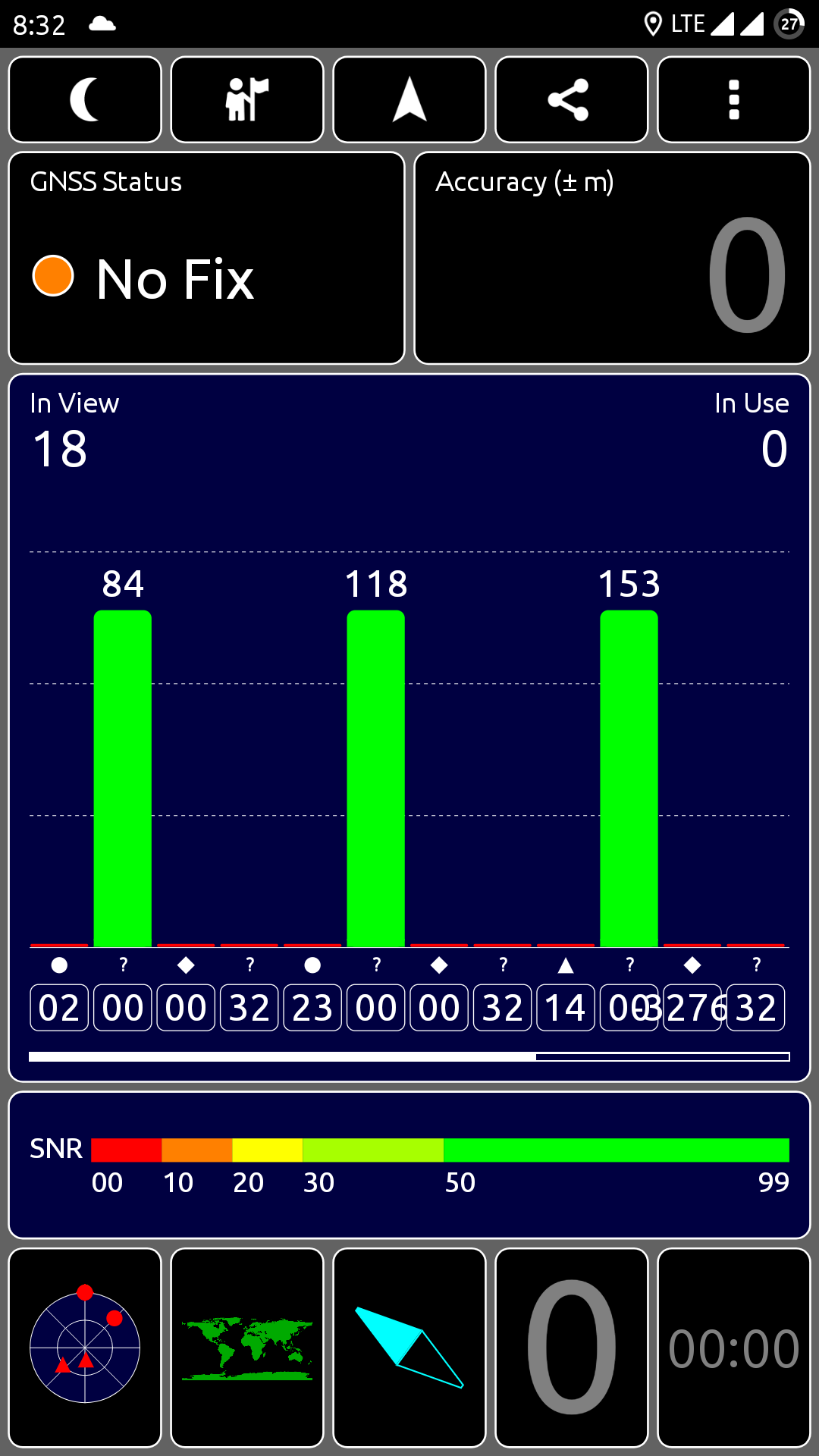Screen dimensions: 819x1456
Task: Open the satellite sky radar view
Action: point(85,1348)
